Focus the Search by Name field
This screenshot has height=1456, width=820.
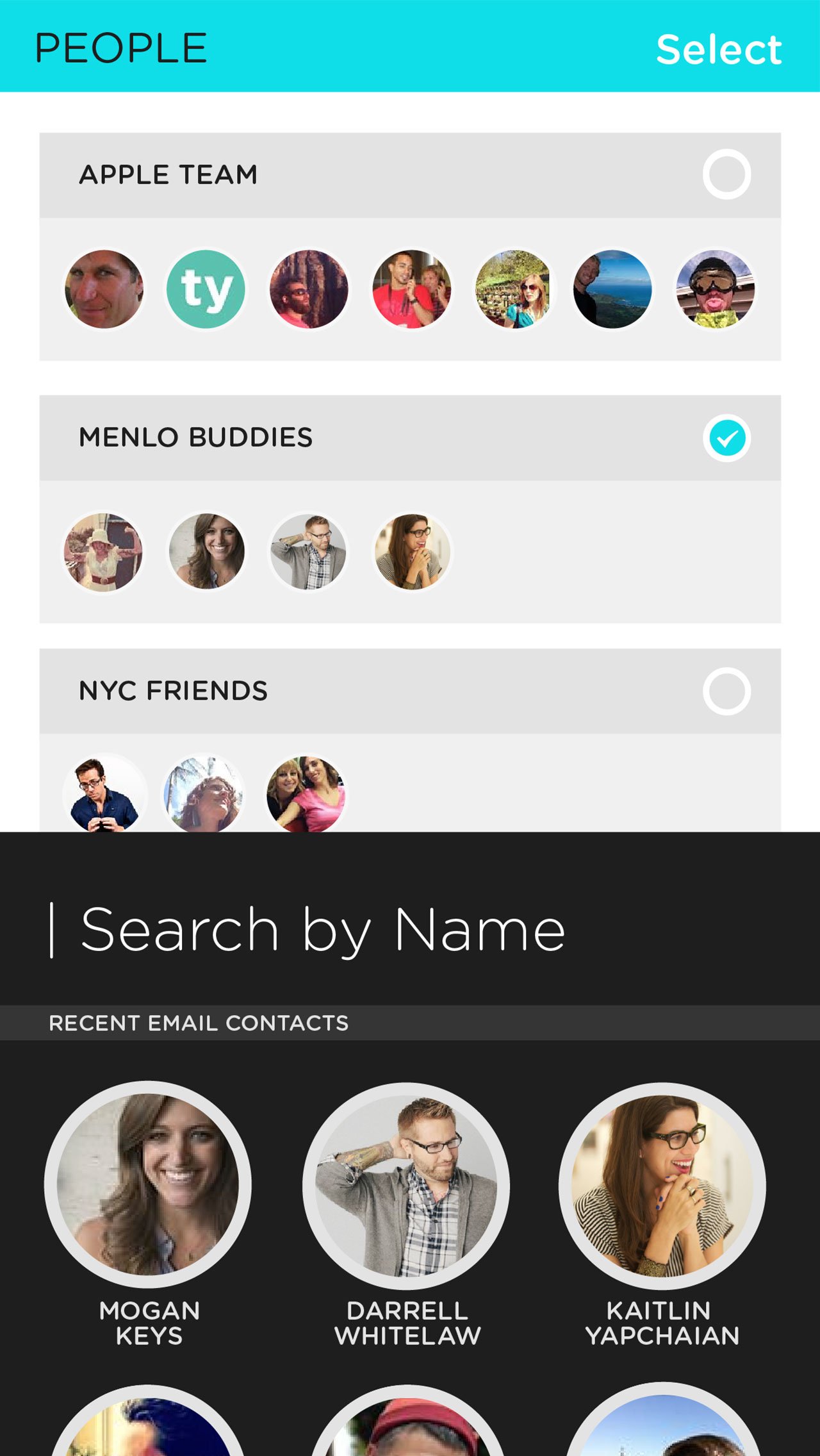point(410,930)
